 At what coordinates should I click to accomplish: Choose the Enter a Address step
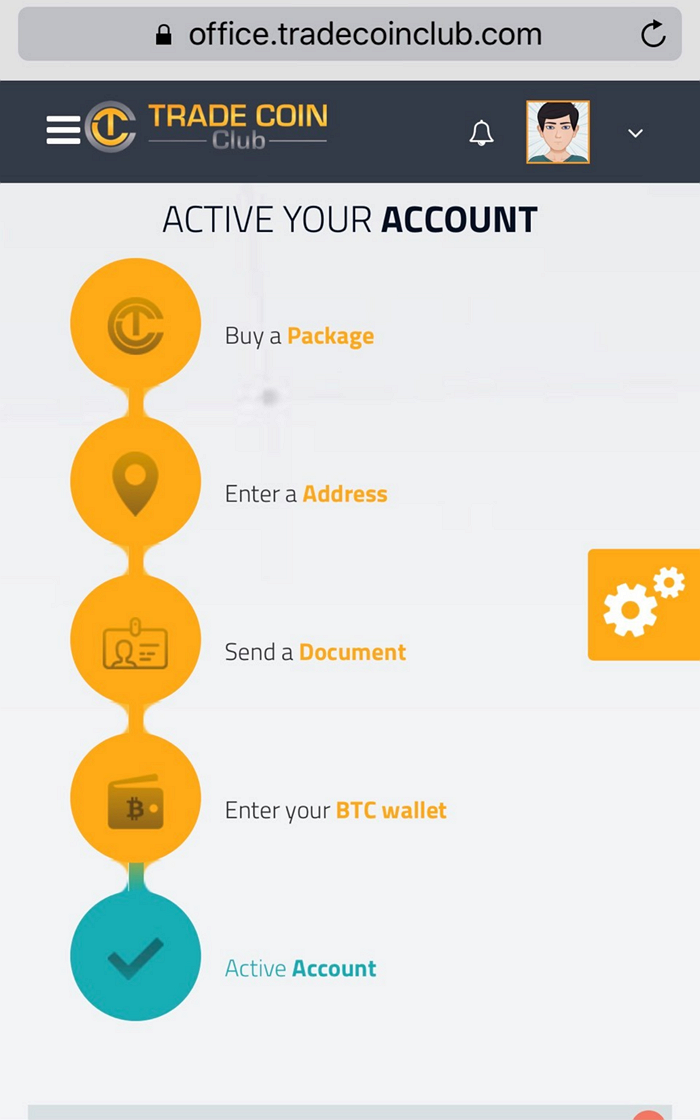pyautogui.click(x=135, y=482)
